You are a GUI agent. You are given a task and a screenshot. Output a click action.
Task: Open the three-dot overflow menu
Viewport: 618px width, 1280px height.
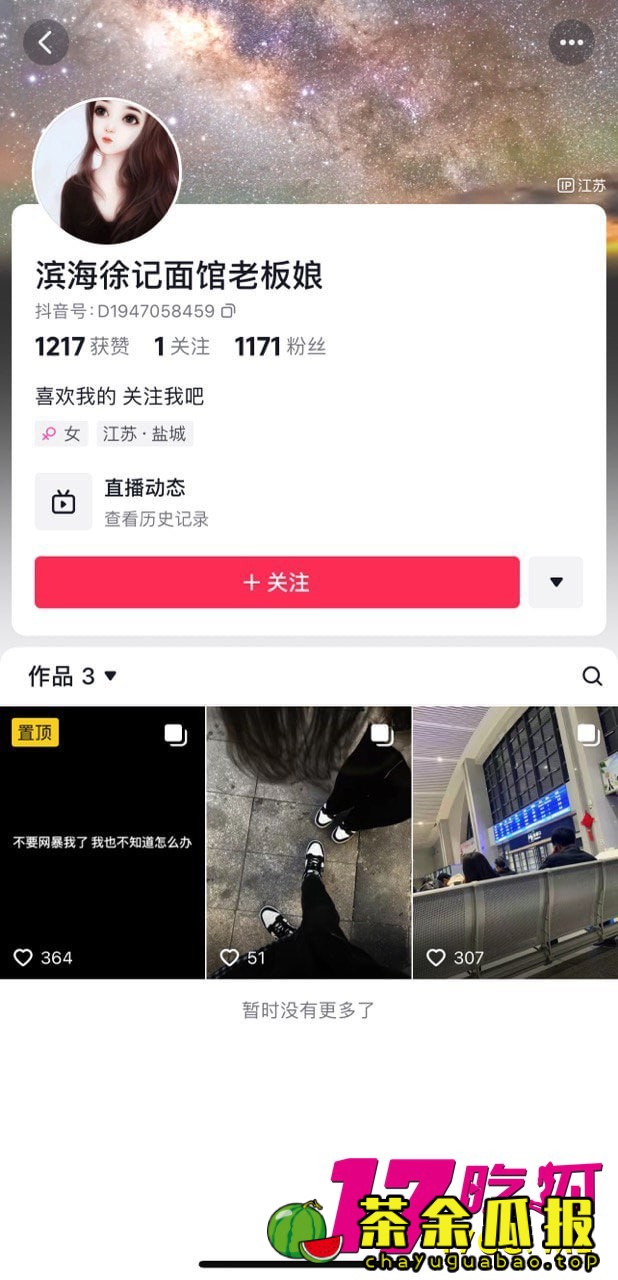pyautogui.click(x=571, y=43)
